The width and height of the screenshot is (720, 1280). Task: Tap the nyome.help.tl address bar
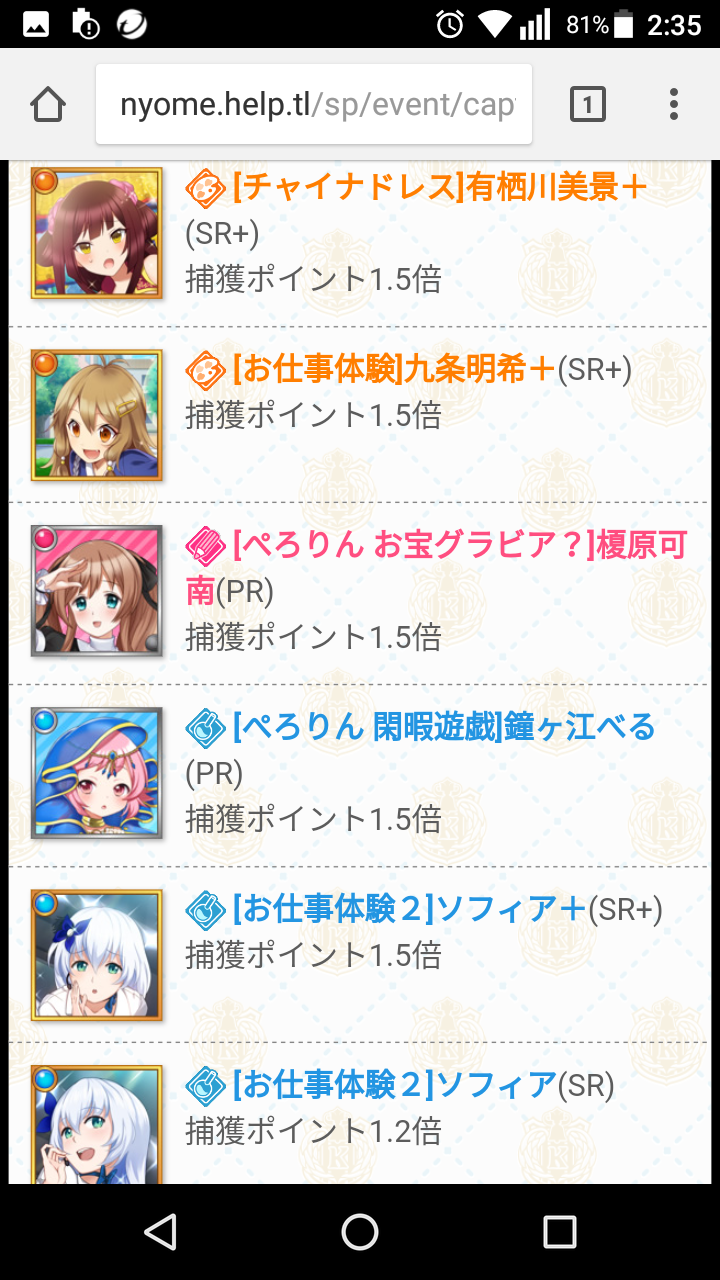[314, 104]
